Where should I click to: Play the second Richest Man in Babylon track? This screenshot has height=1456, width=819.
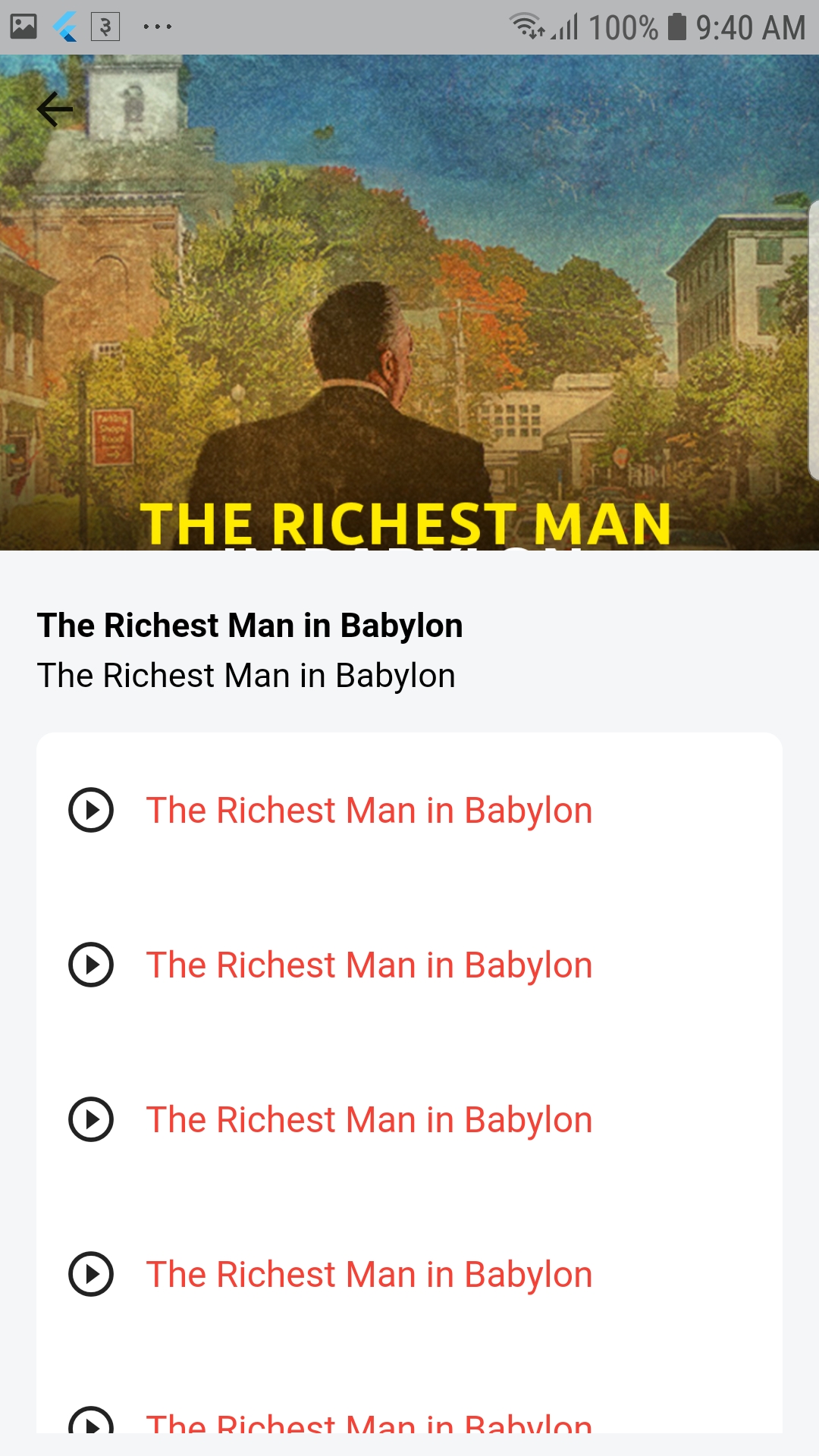pyautogui.click(x=91, y=965)
